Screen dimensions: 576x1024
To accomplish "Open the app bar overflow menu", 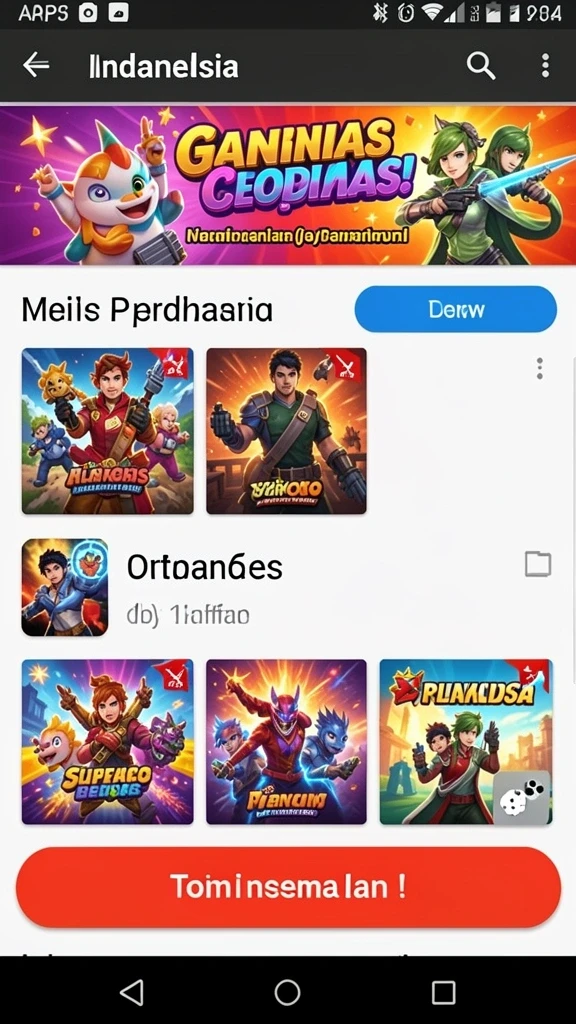I will click(545, 65).
